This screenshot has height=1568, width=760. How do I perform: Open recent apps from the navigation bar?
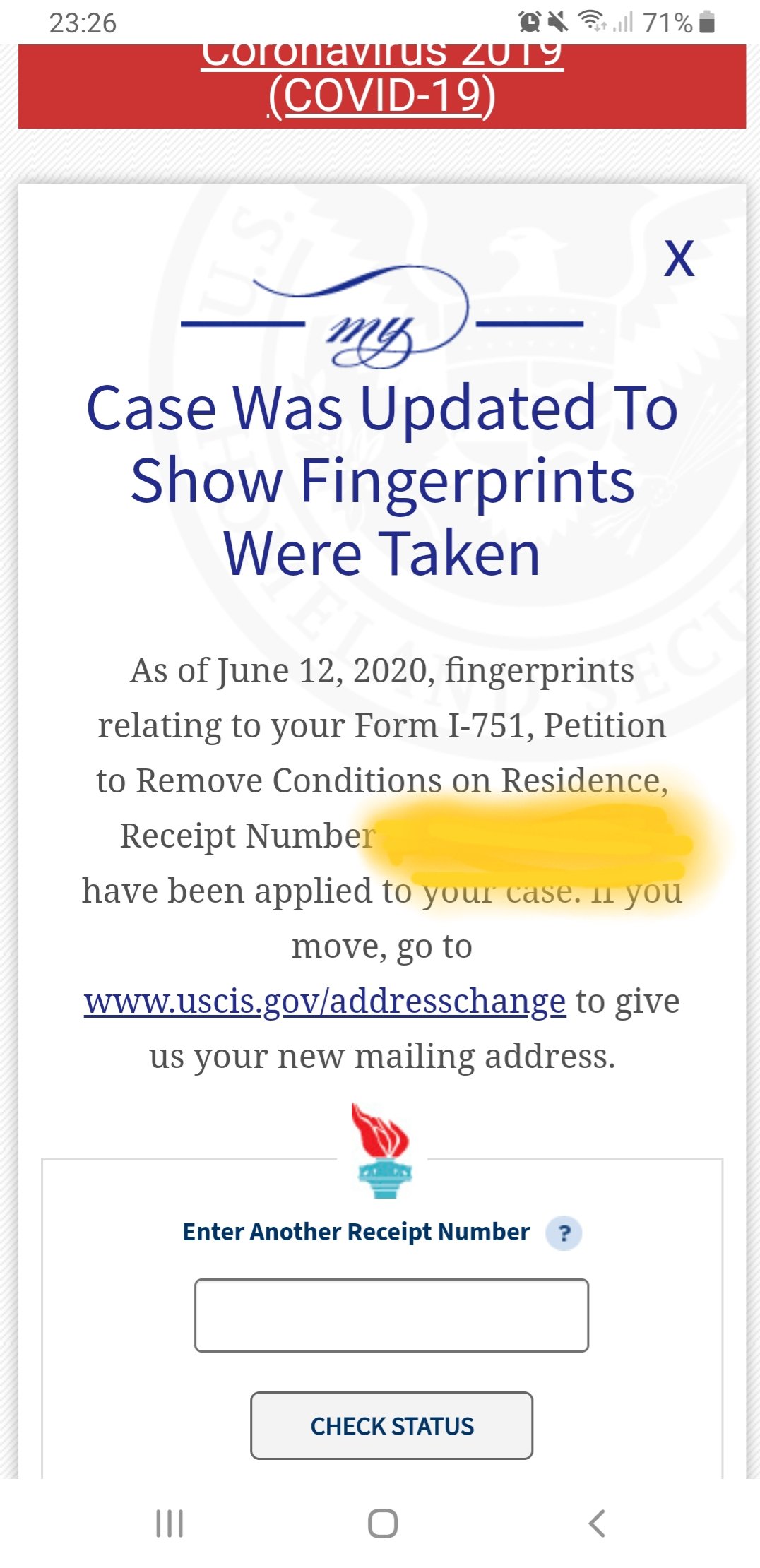tap(170, 1524)
